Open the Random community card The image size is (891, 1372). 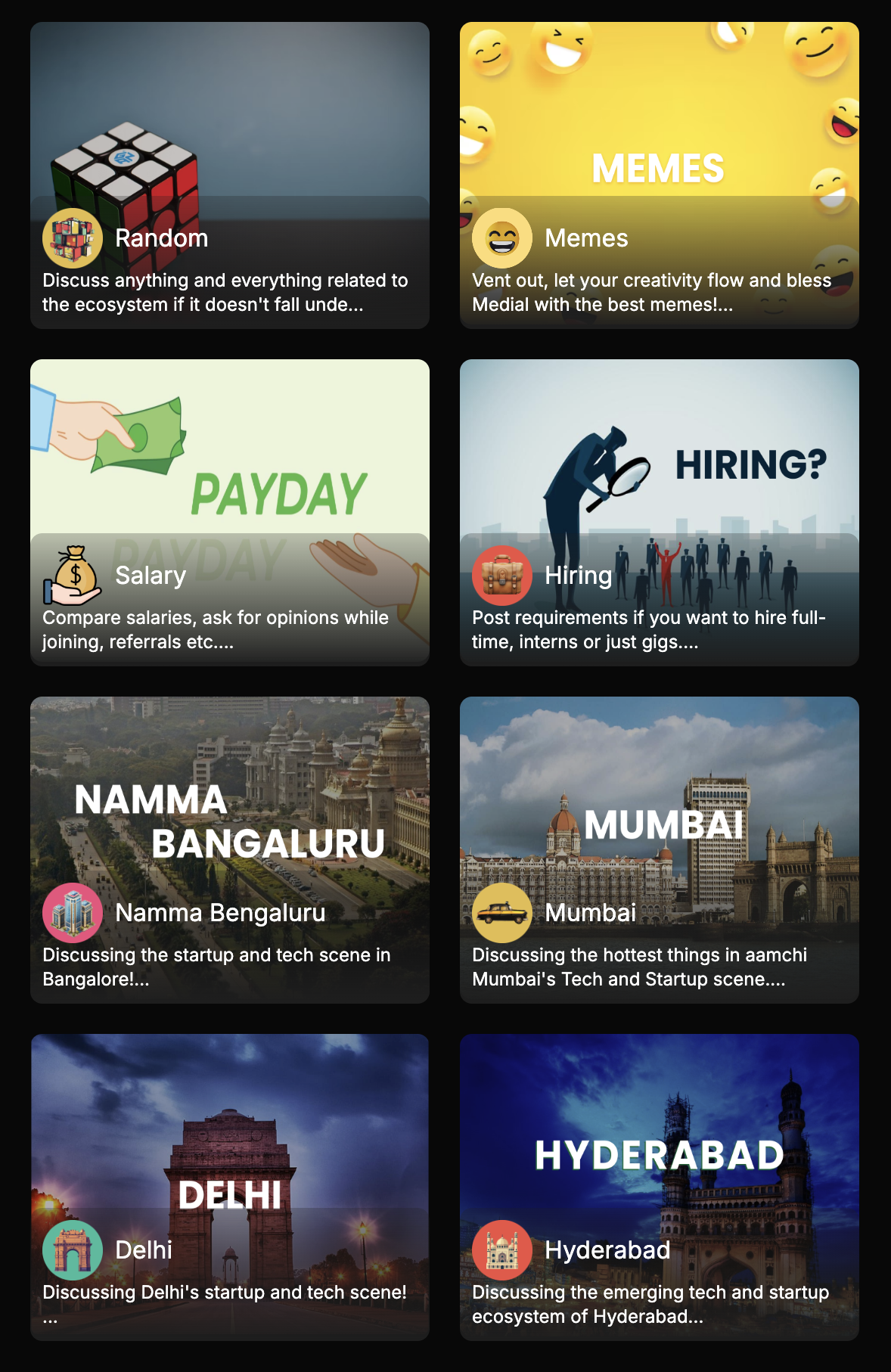(230, 175)
